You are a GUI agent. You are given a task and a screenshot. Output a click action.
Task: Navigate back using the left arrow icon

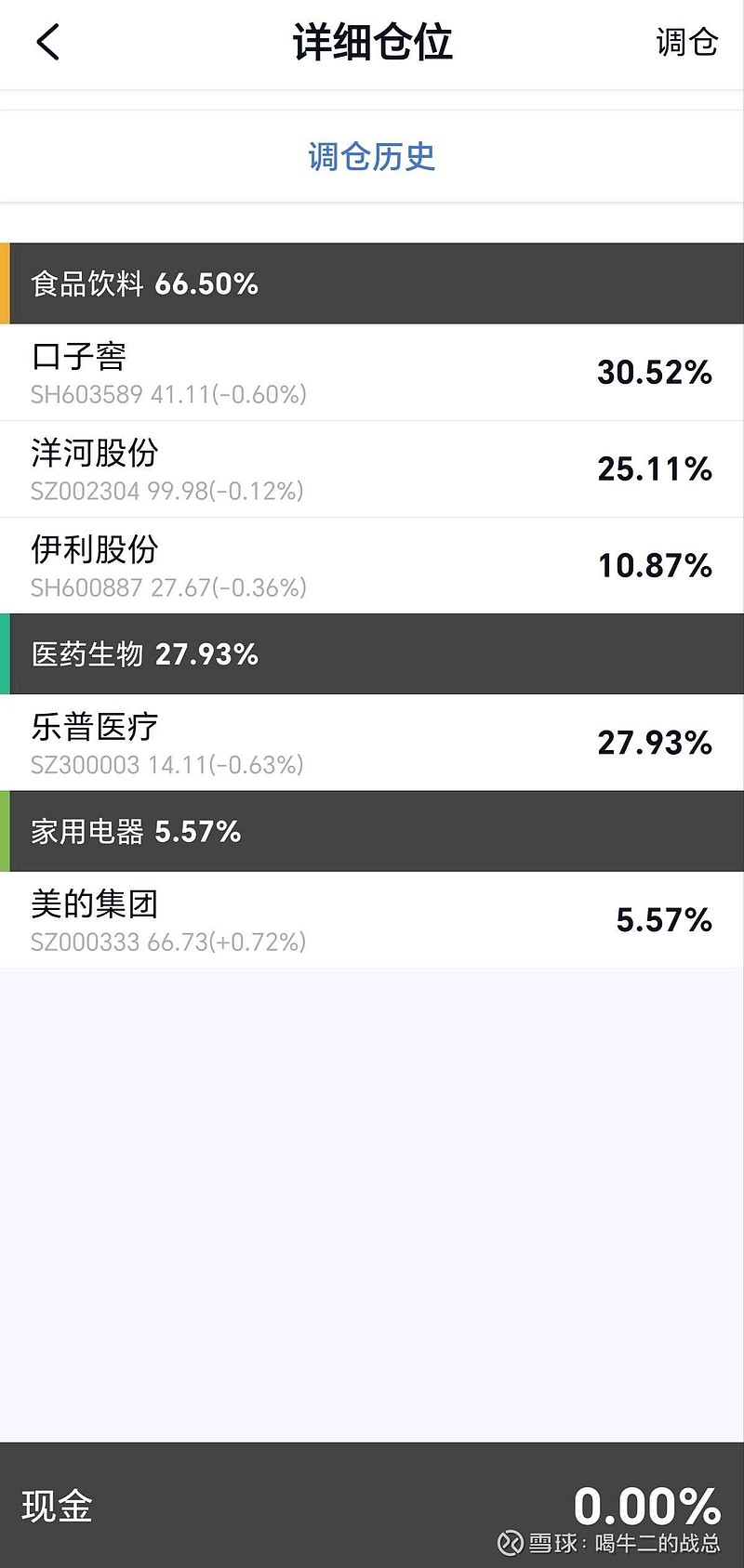pyautogui.click(x=46, y=42)
